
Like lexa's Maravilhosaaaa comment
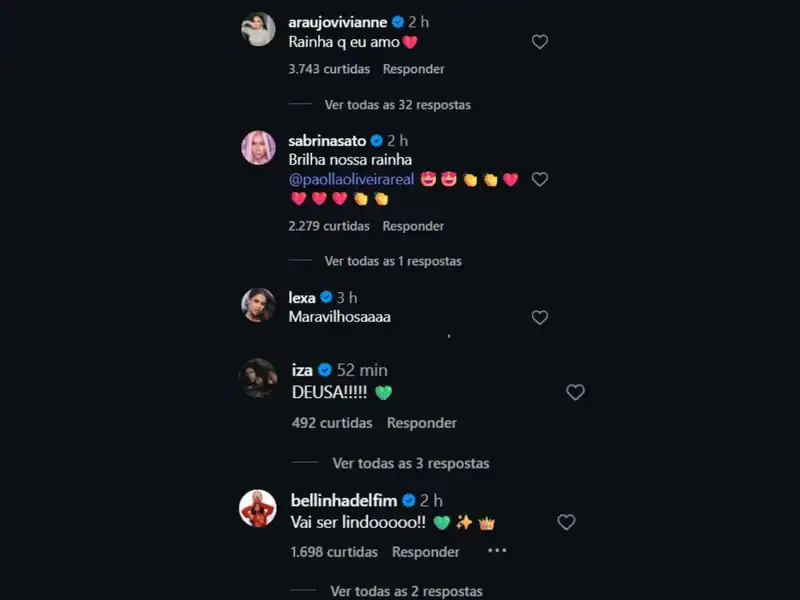click(x=540, y=317)
